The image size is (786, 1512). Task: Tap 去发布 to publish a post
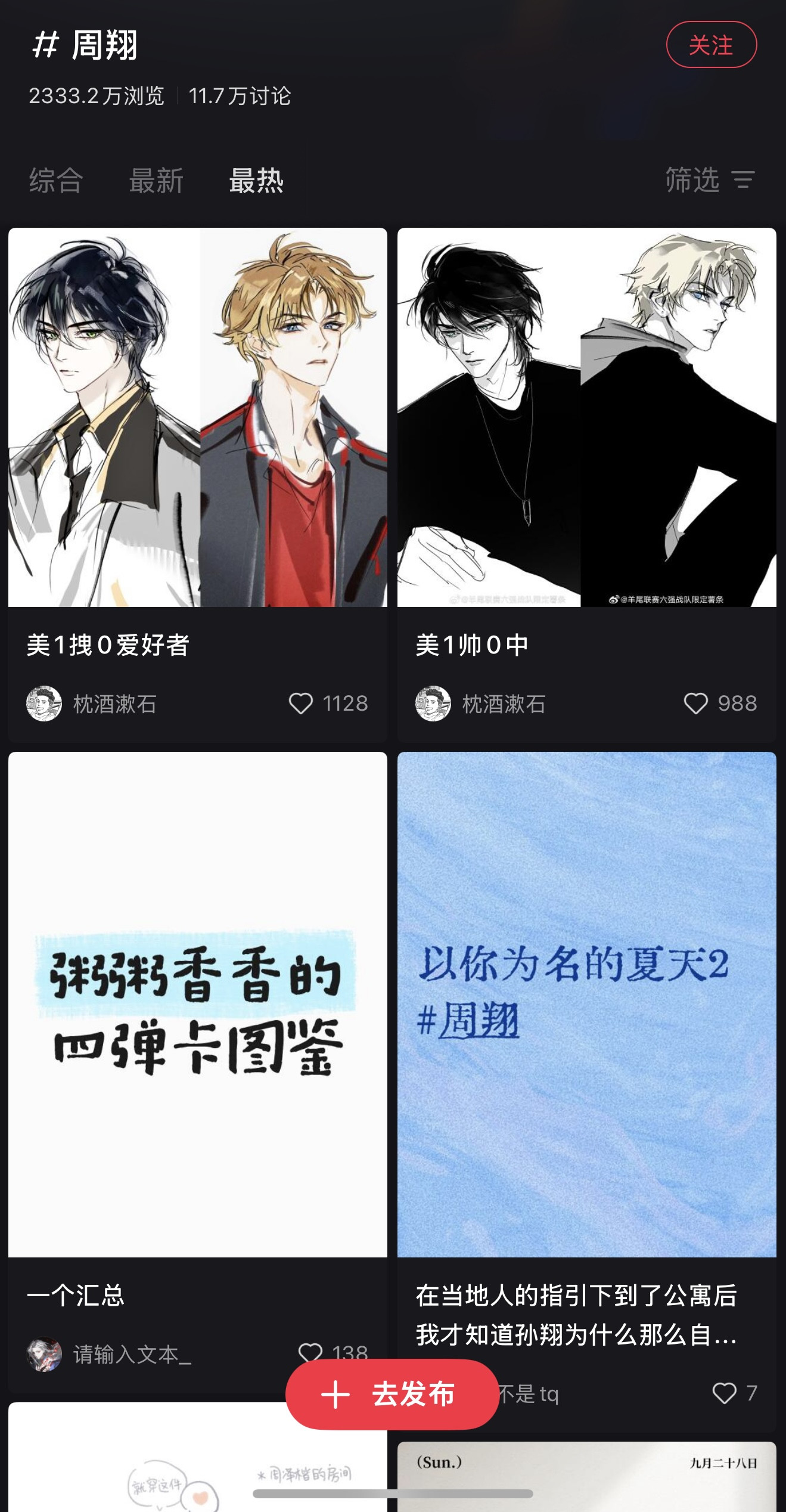[392, 1394]
